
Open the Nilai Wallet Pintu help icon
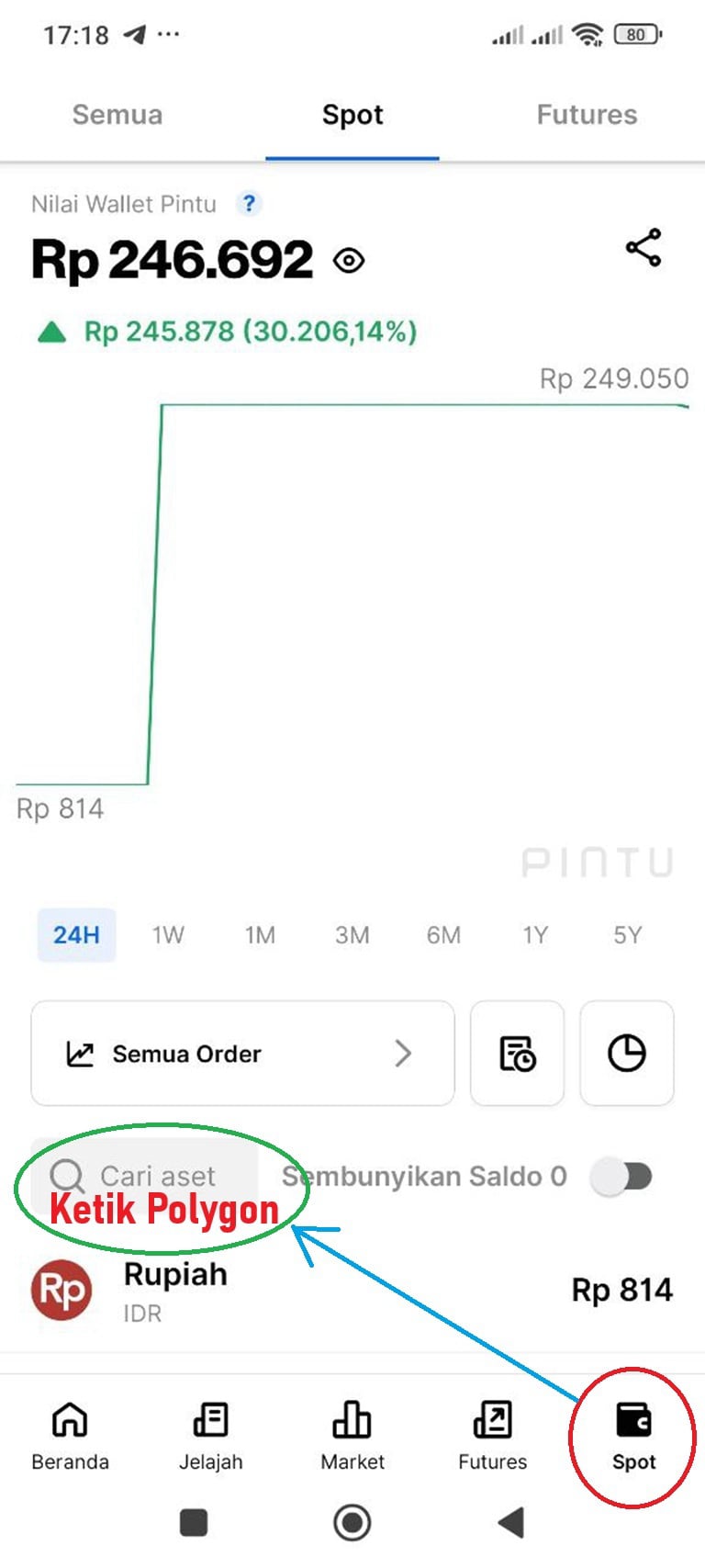(x=249, y=203)
